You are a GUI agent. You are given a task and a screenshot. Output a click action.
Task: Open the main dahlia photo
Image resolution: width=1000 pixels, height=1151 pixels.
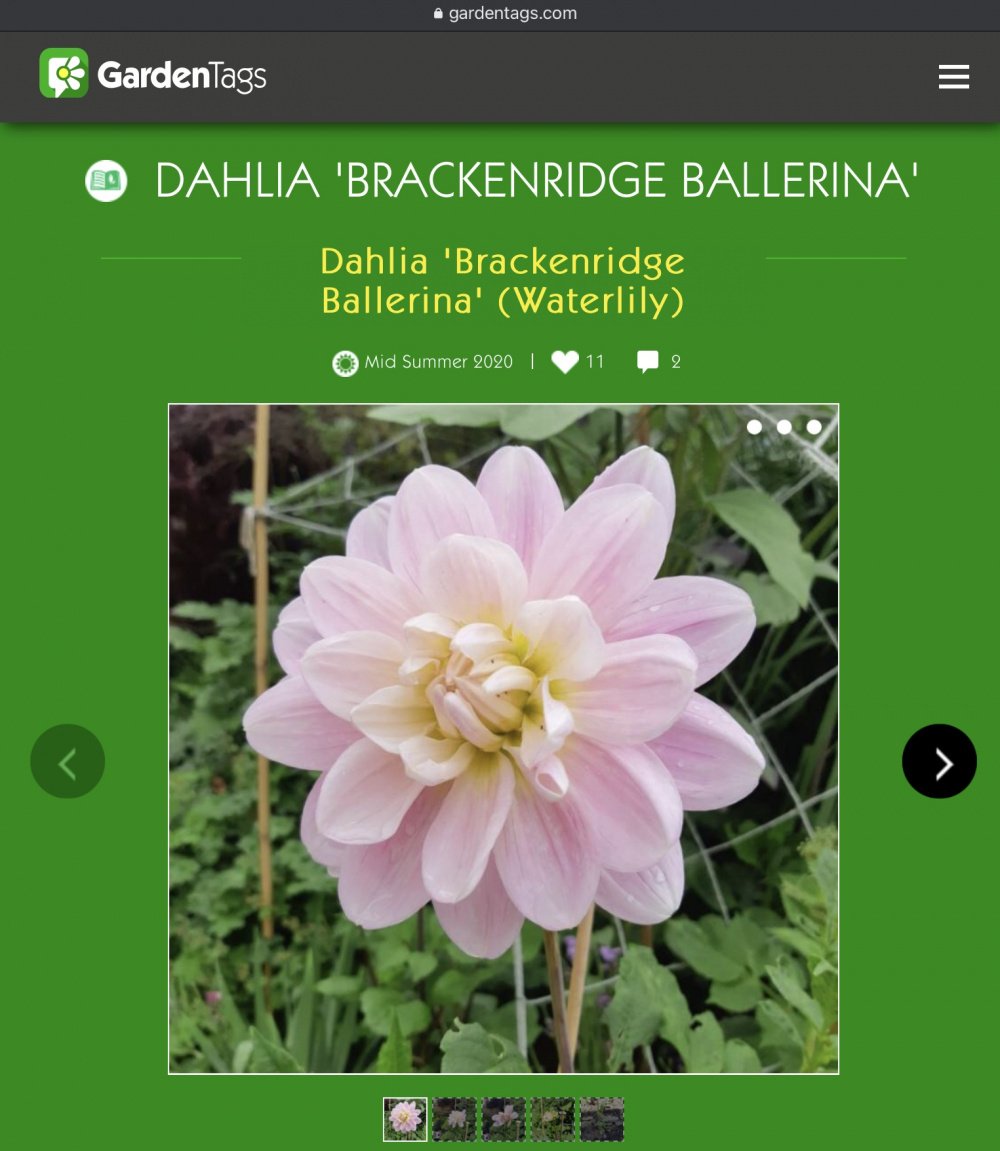pos(503,738)
